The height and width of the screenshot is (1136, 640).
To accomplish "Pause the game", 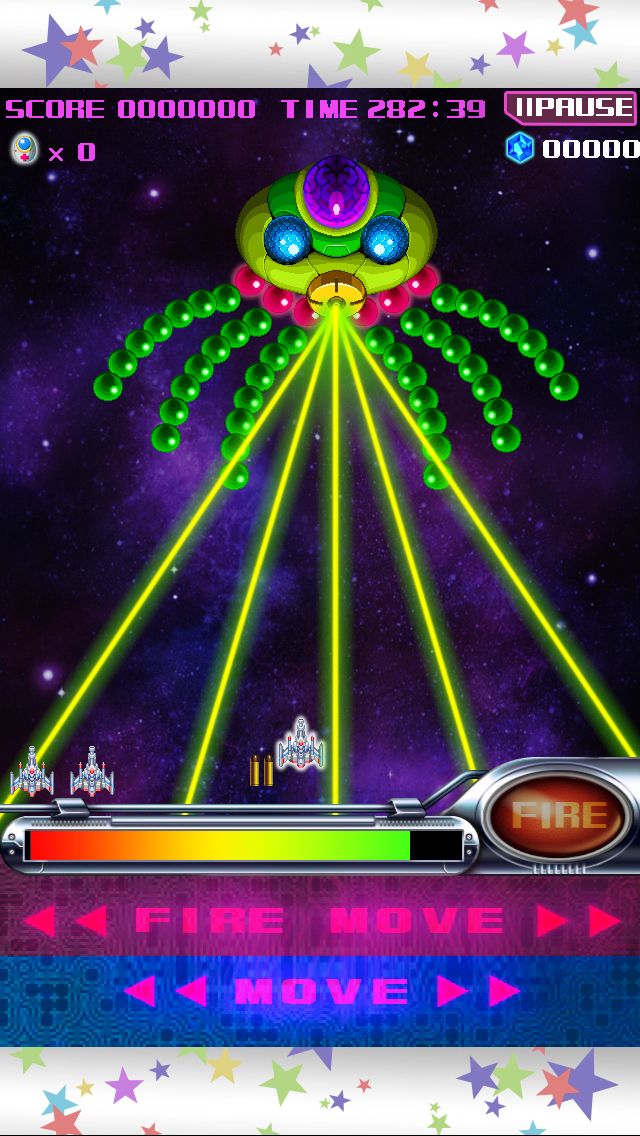I will (570, 108).
